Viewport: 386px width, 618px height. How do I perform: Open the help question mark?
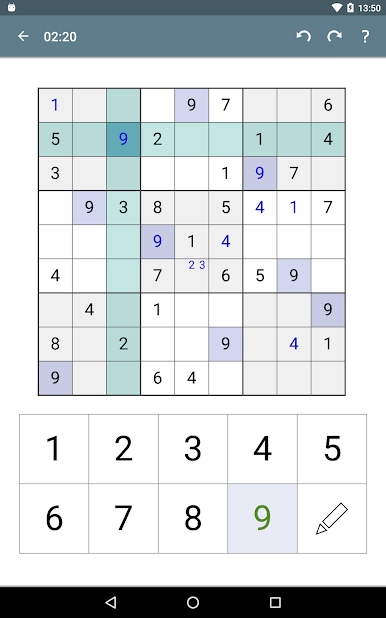tap(365, 37)
